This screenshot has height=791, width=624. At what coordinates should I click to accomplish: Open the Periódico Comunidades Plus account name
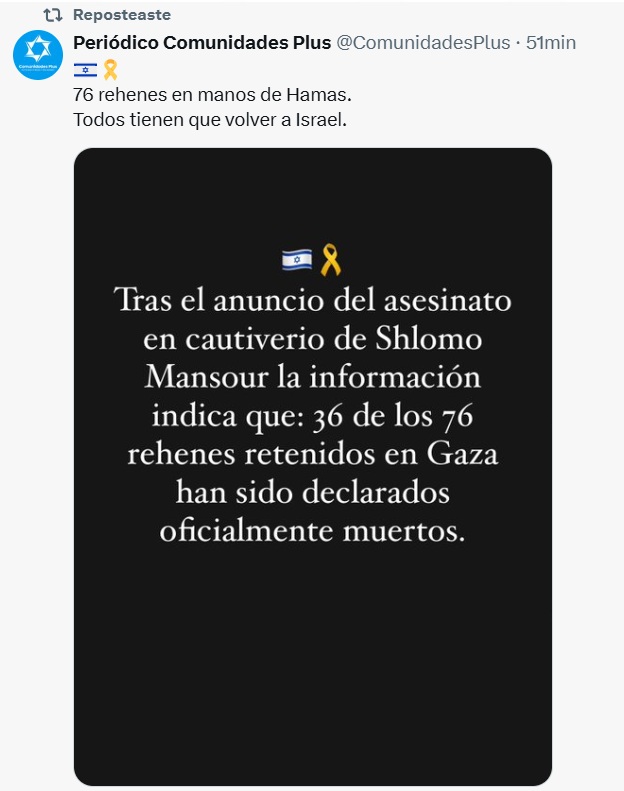tap(203, 43)
